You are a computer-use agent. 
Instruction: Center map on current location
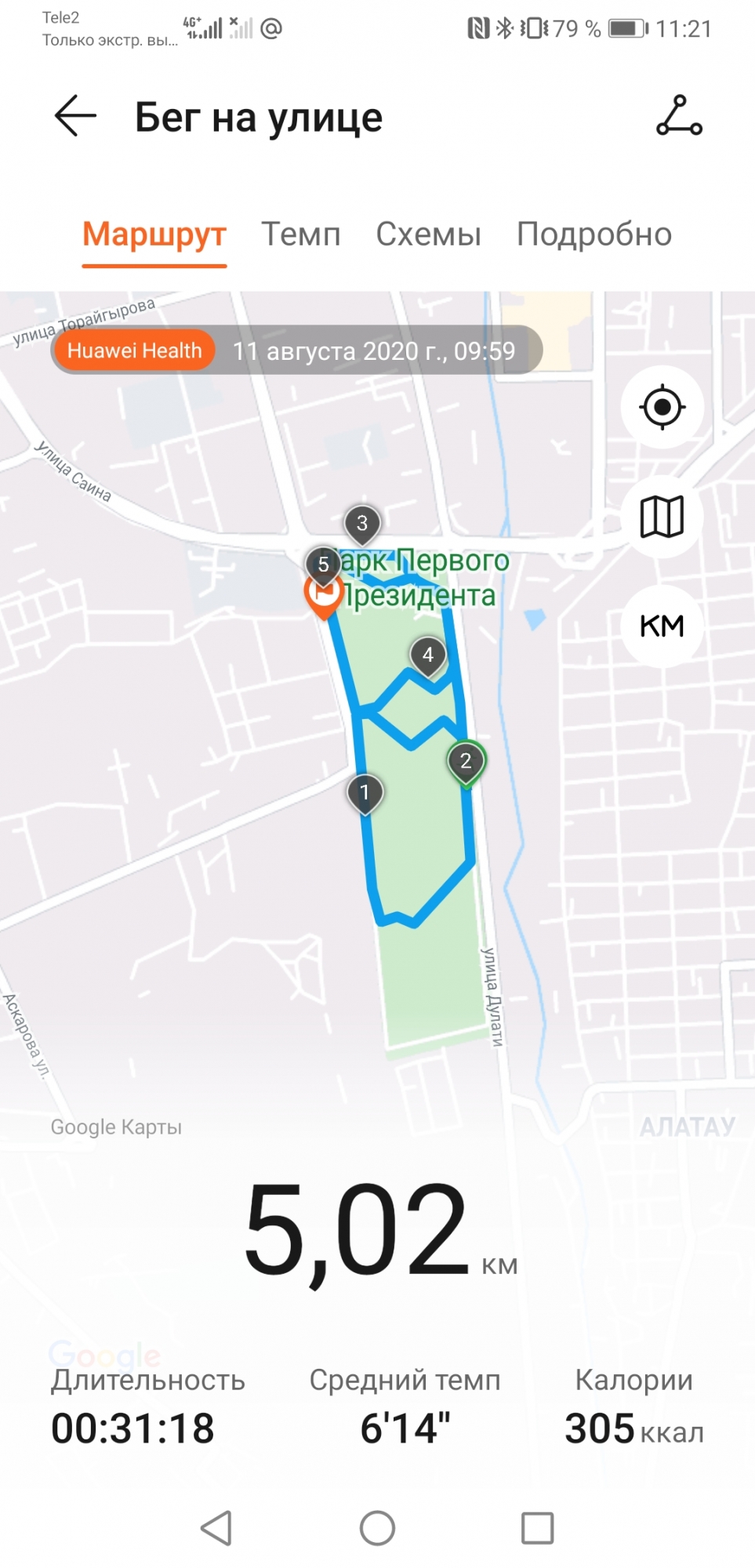(662, 407)
